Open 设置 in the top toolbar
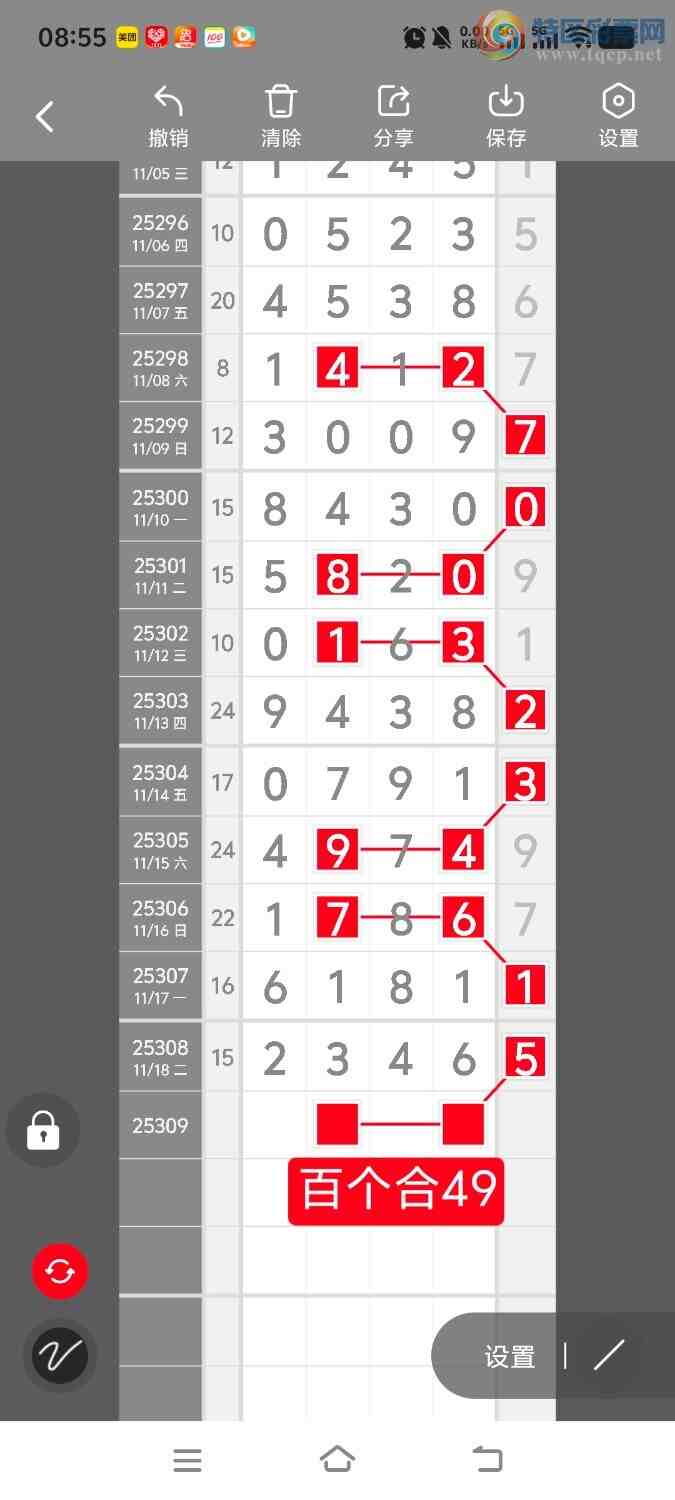This screenshot has width=675, height=1500. 618,117
